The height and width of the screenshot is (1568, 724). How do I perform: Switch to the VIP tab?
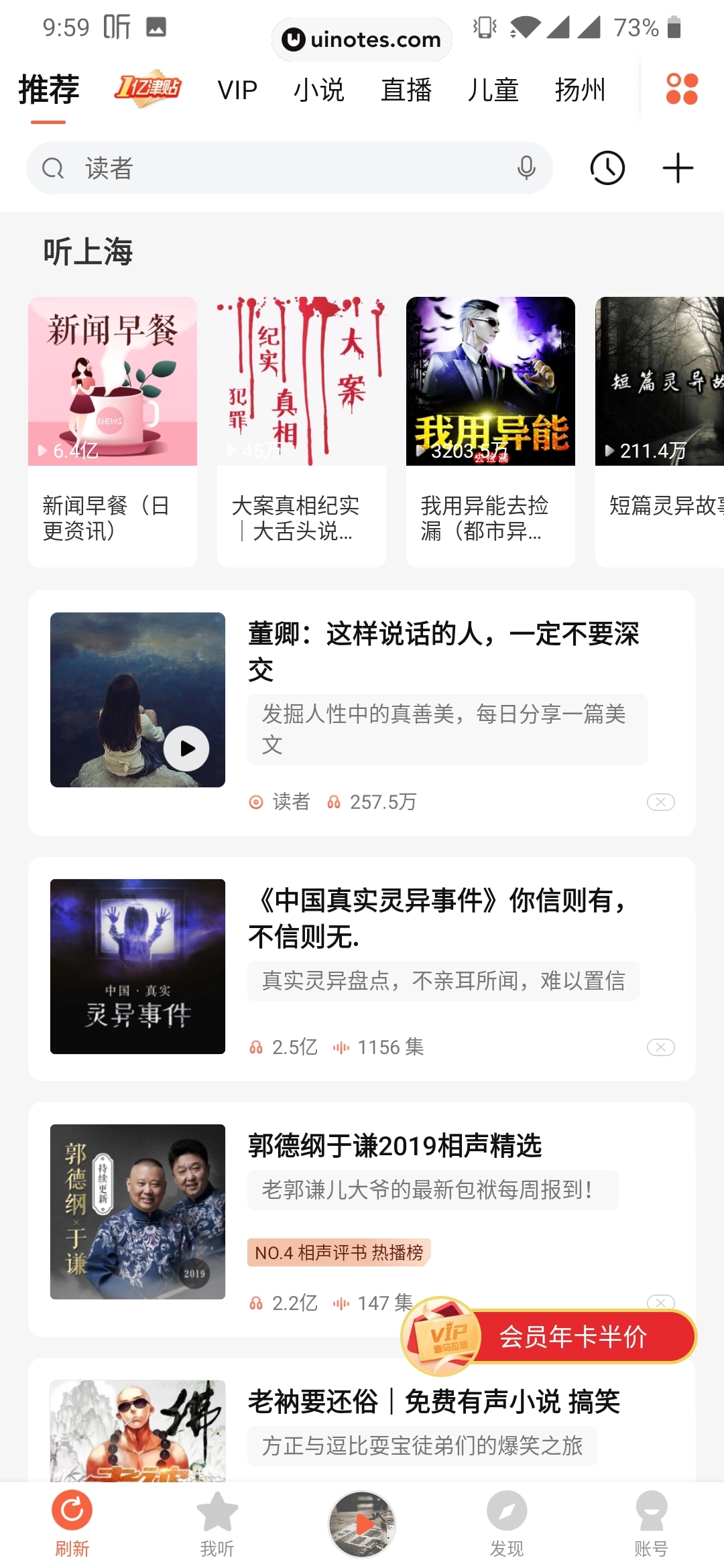tap(237, 89)
